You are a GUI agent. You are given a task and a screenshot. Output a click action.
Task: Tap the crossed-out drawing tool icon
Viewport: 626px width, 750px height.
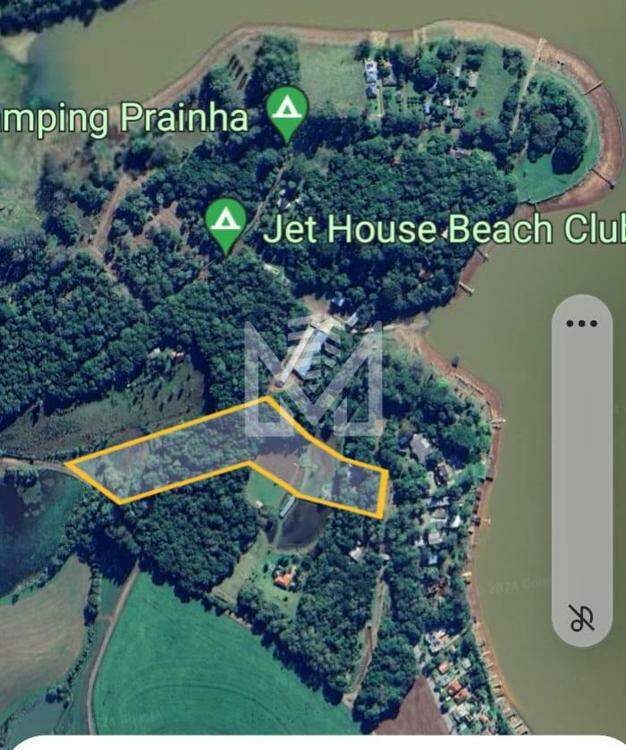tap(582, 618)
